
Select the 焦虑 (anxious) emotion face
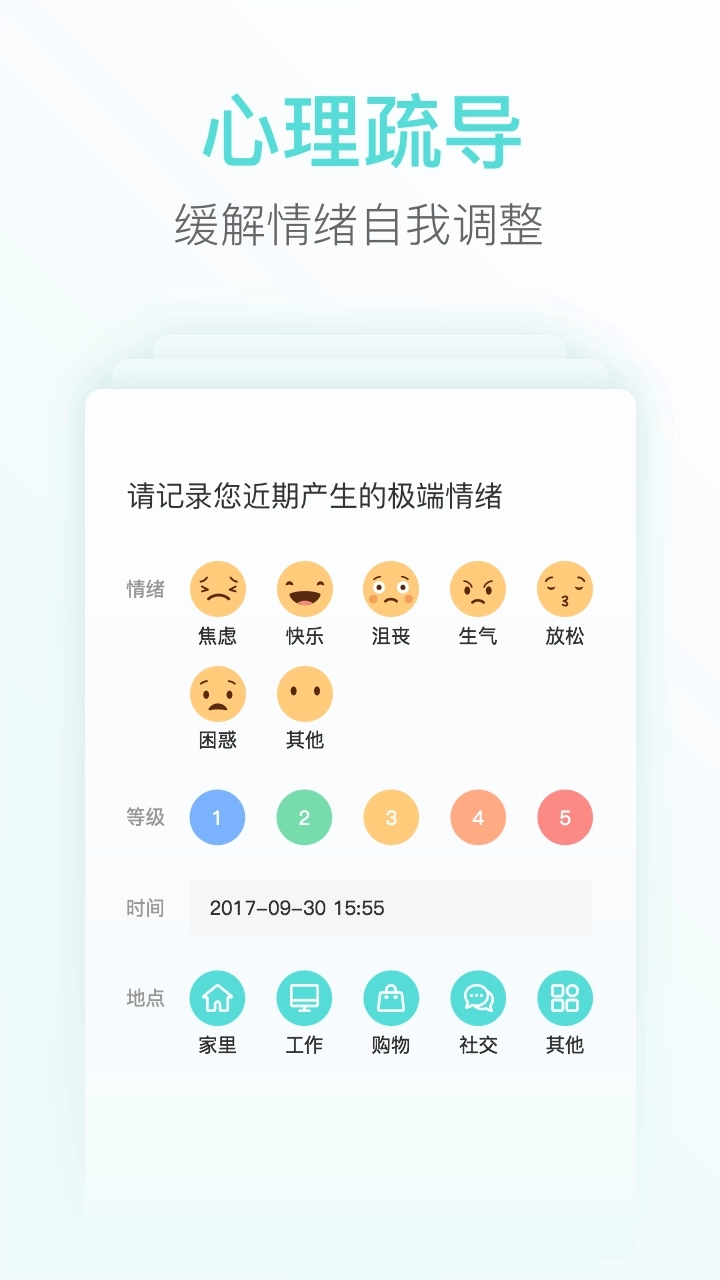(x=217, y=589)
